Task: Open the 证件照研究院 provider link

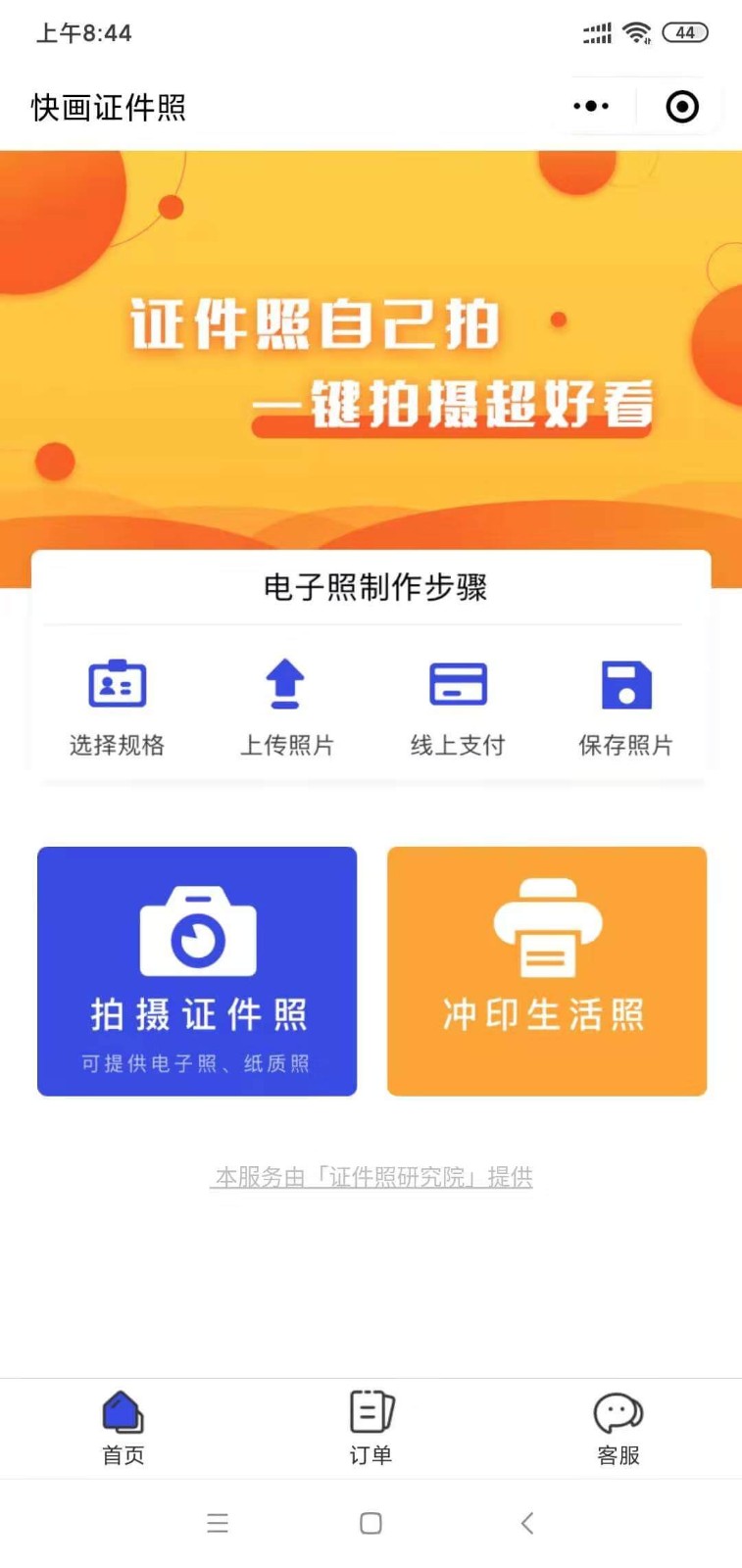Action: (371, 1177)
